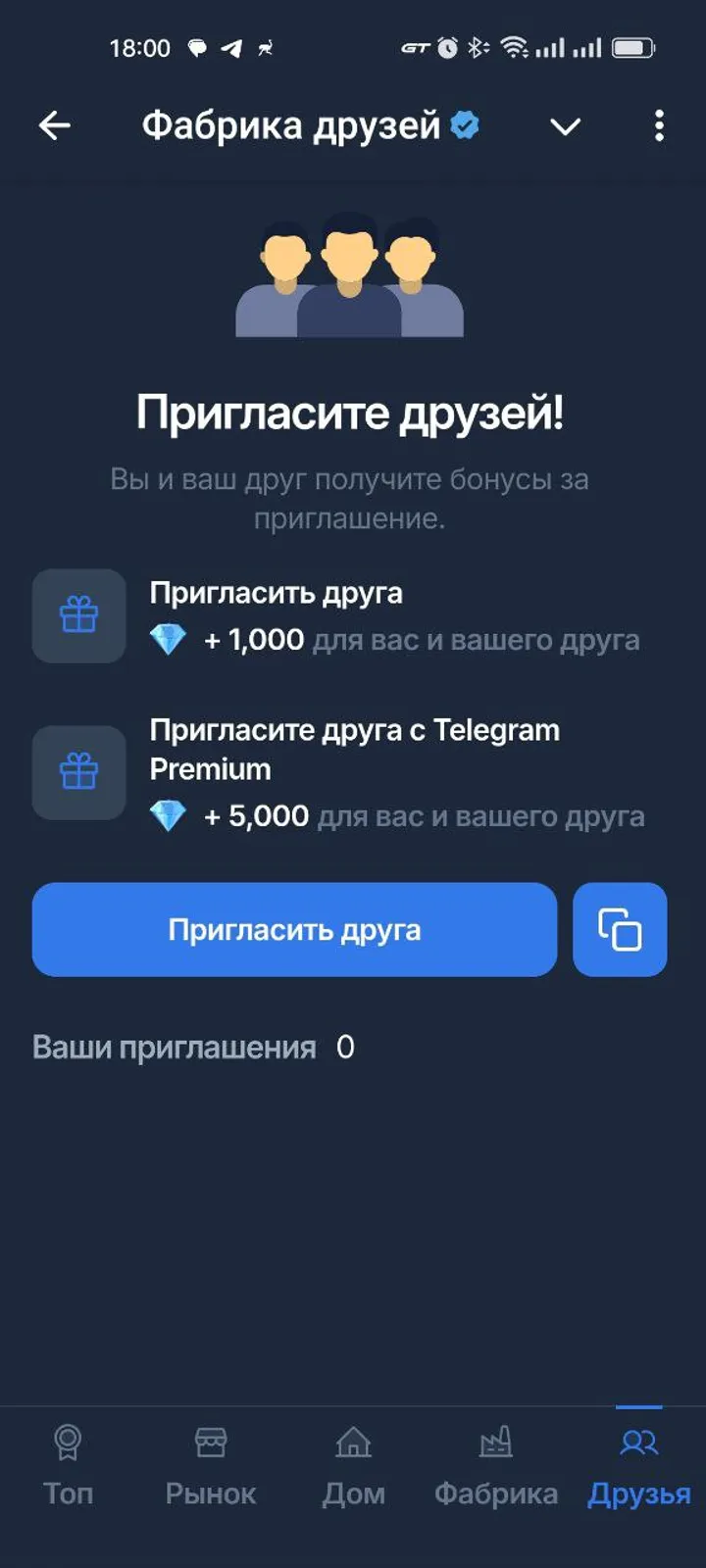The height and width of the screenshot is (1568, 706).
Task: Open the three-dot options menu
Action: click(658, 126)
